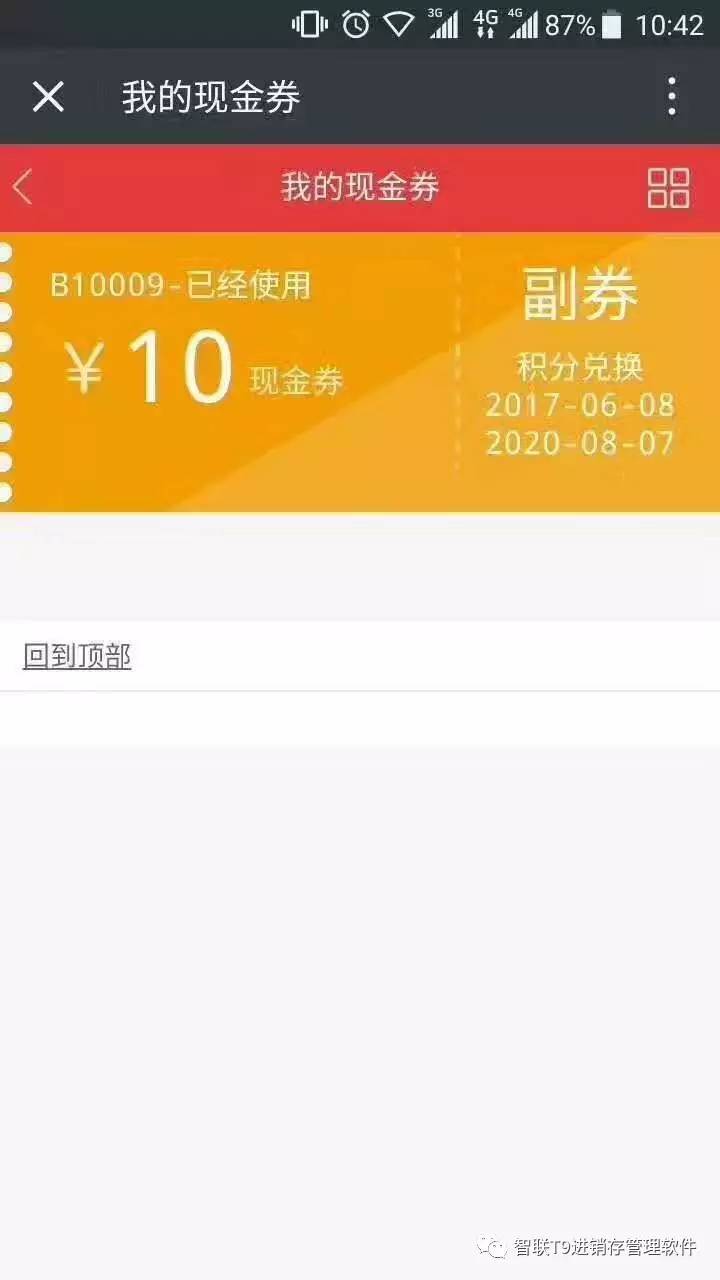Go back using the red header arrow
720x1280 pixels.
coord(23,187)
